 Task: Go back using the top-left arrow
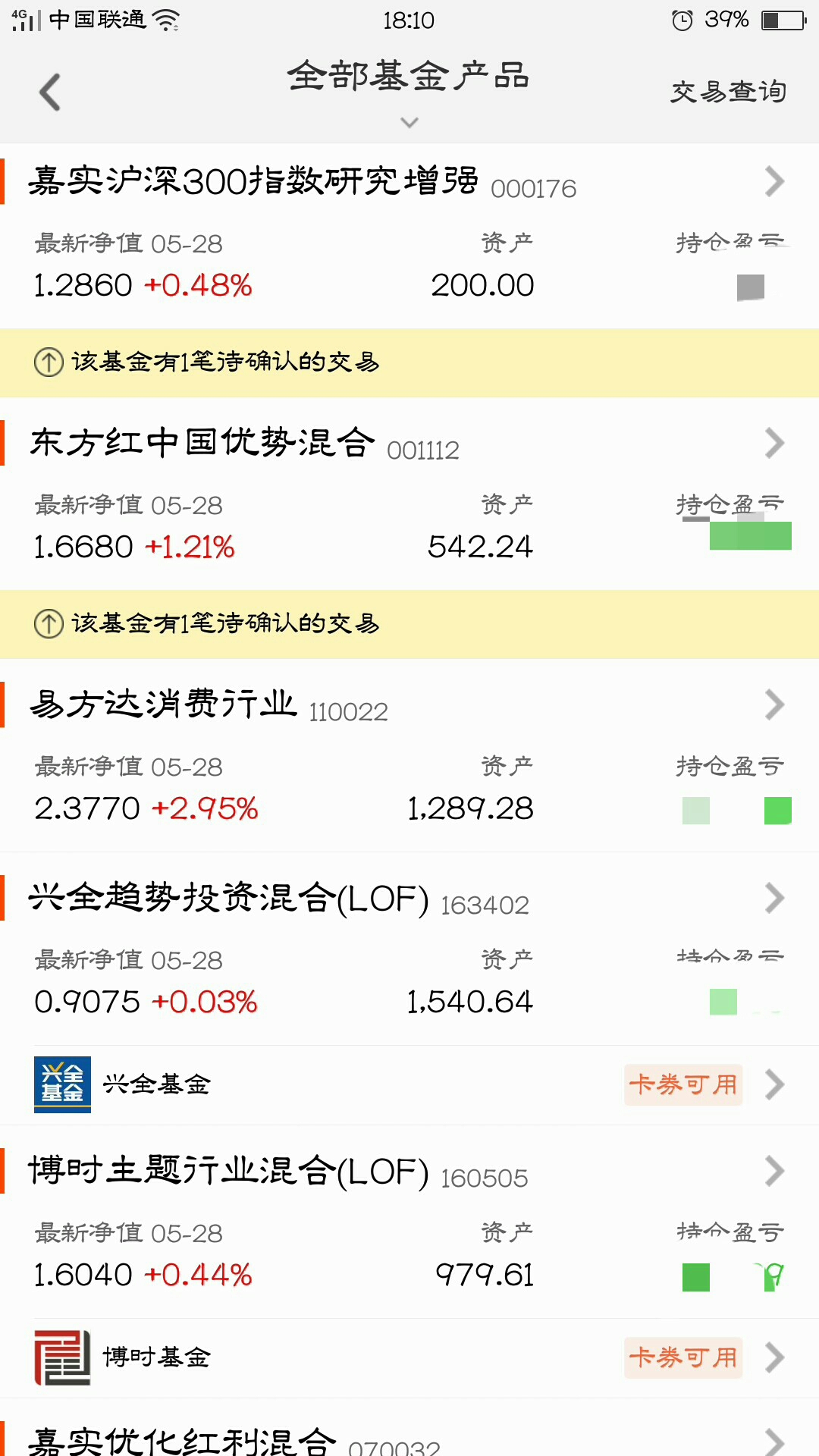[x=50, y=93]
